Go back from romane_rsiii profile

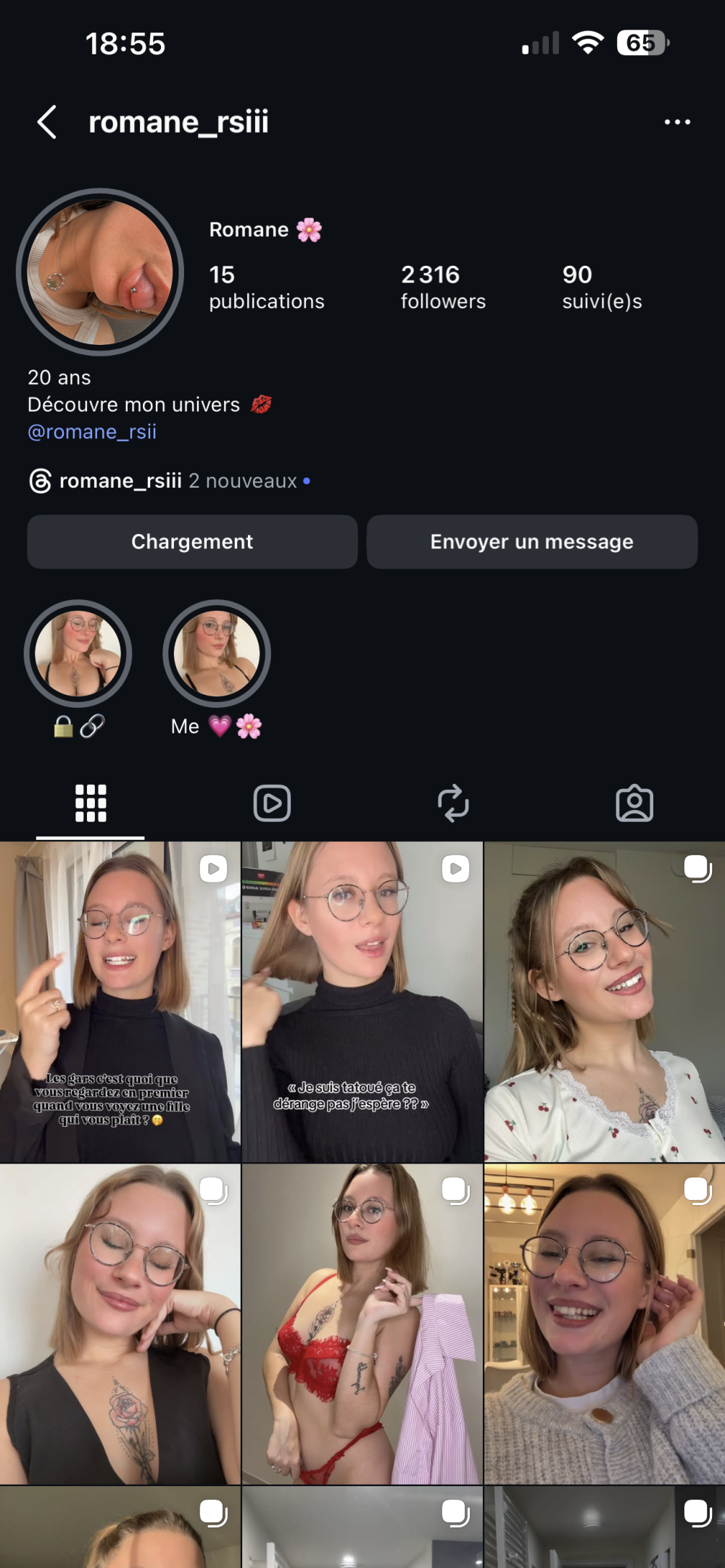coord(47,122)
